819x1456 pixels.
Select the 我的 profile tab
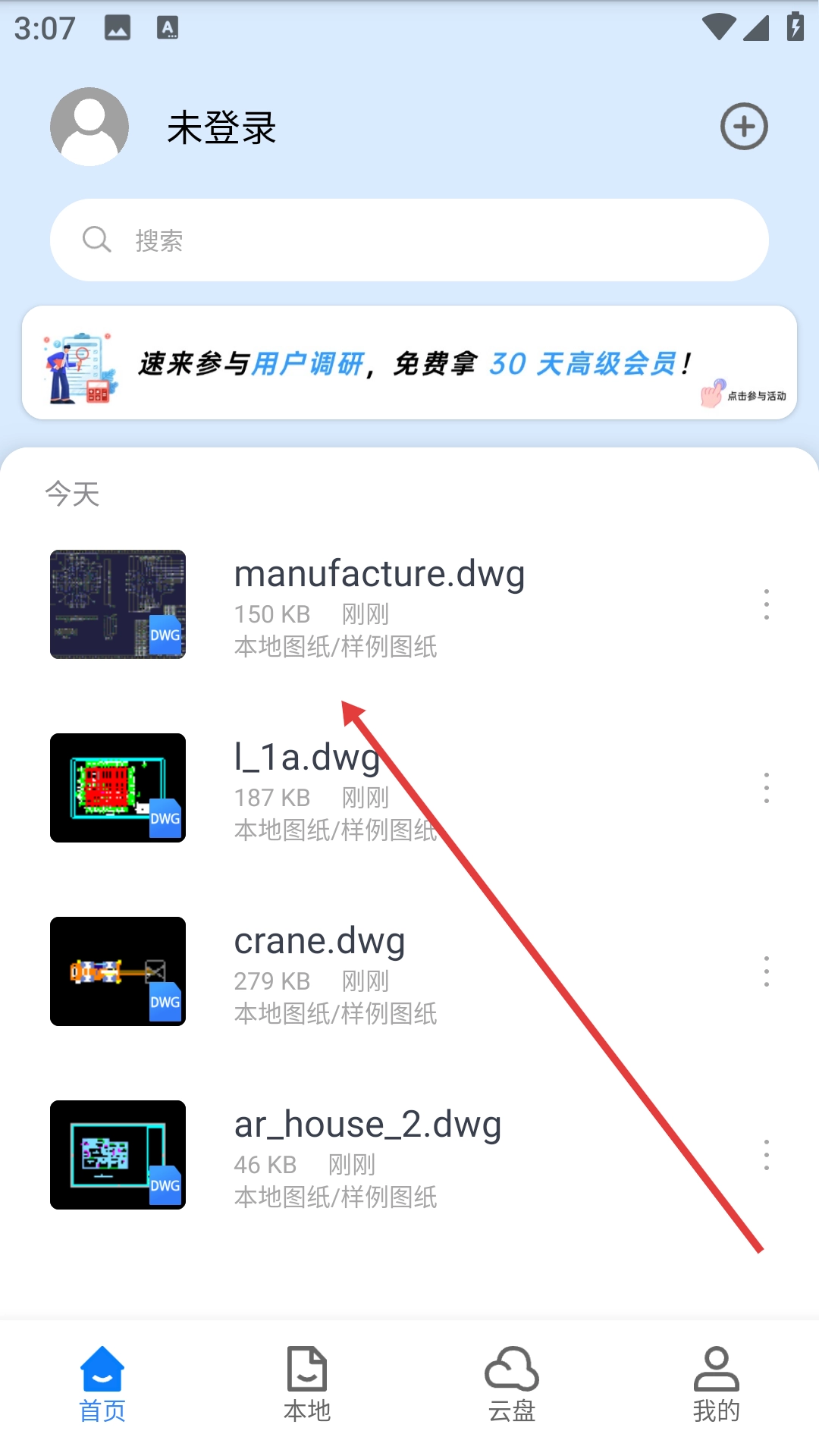click(717, 1385)
